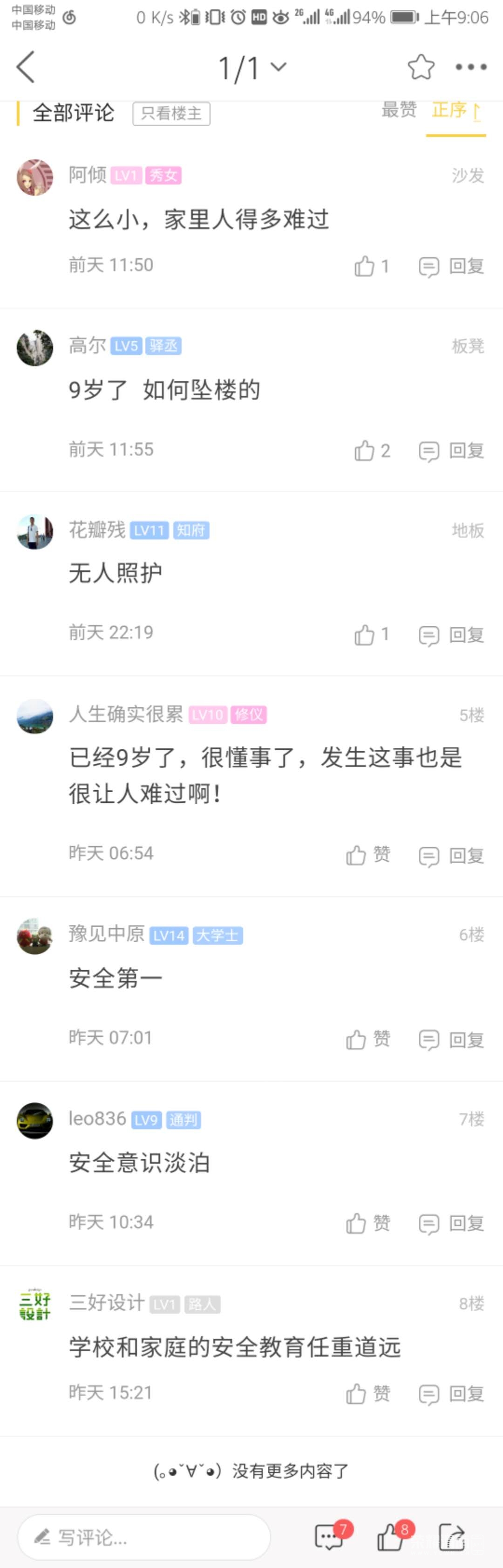Open comments icon with badge 7

(329, 1537)
